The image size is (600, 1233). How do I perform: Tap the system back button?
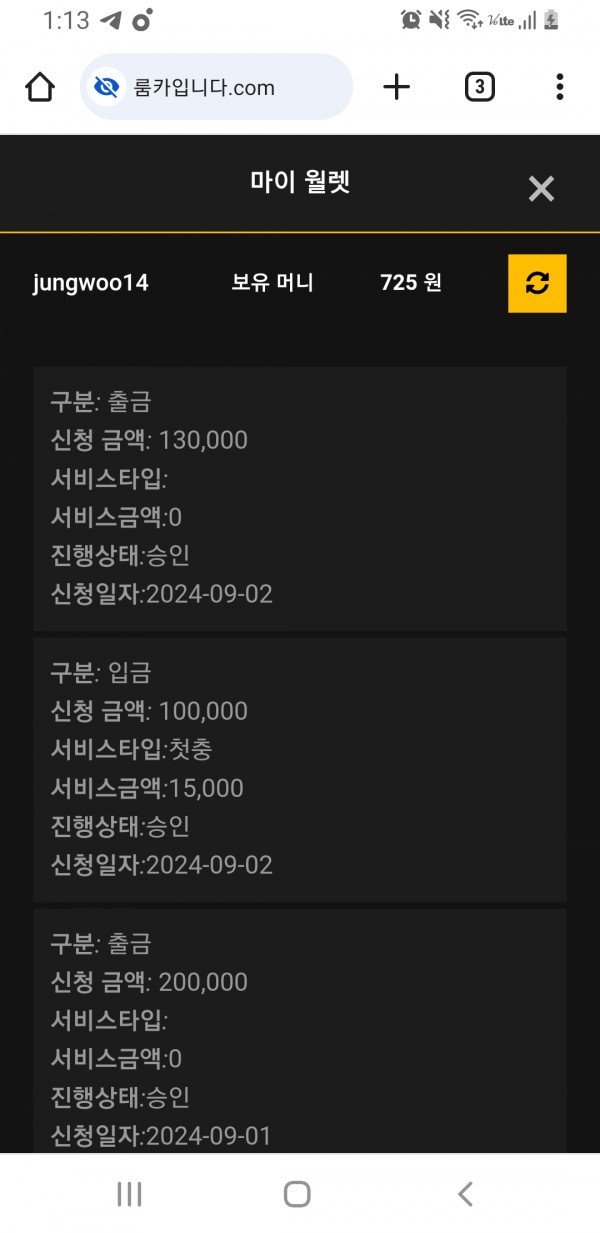point(465,1193)
